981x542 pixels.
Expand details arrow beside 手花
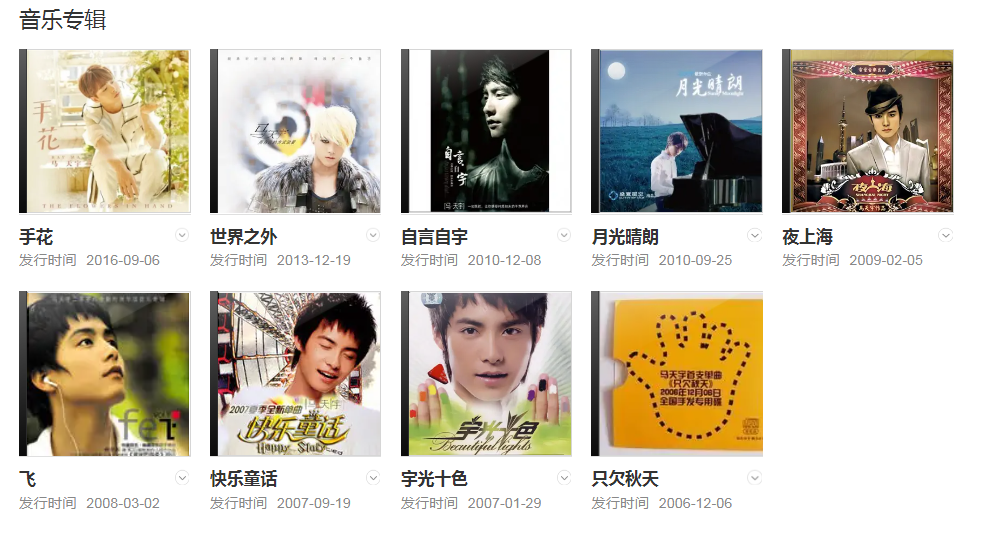pos(182,235)
